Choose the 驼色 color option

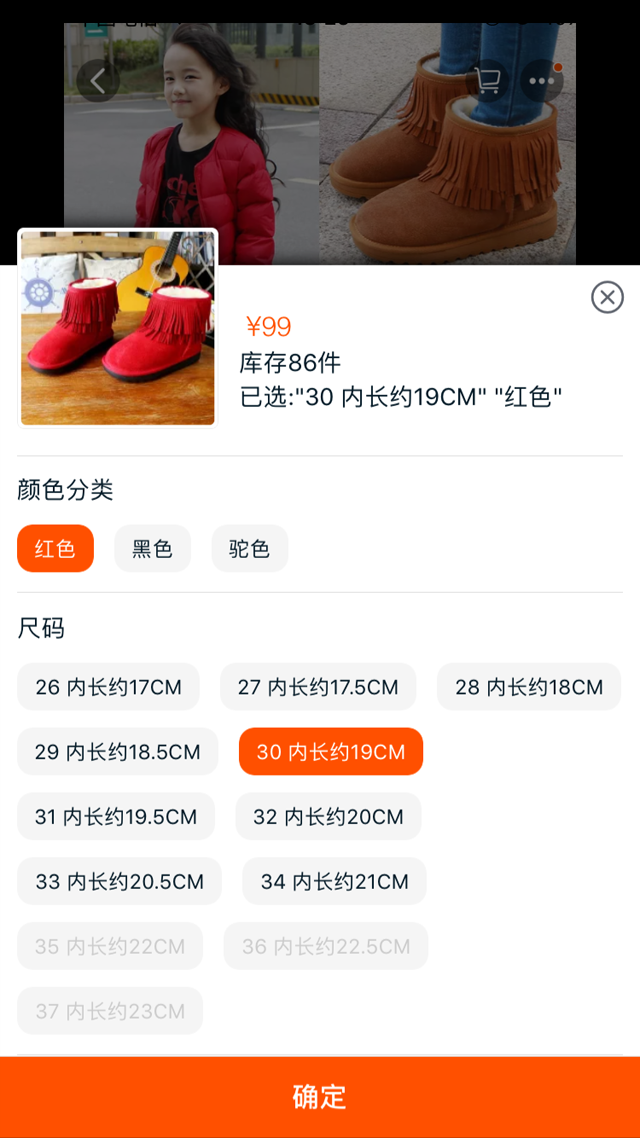click(249, 549)
